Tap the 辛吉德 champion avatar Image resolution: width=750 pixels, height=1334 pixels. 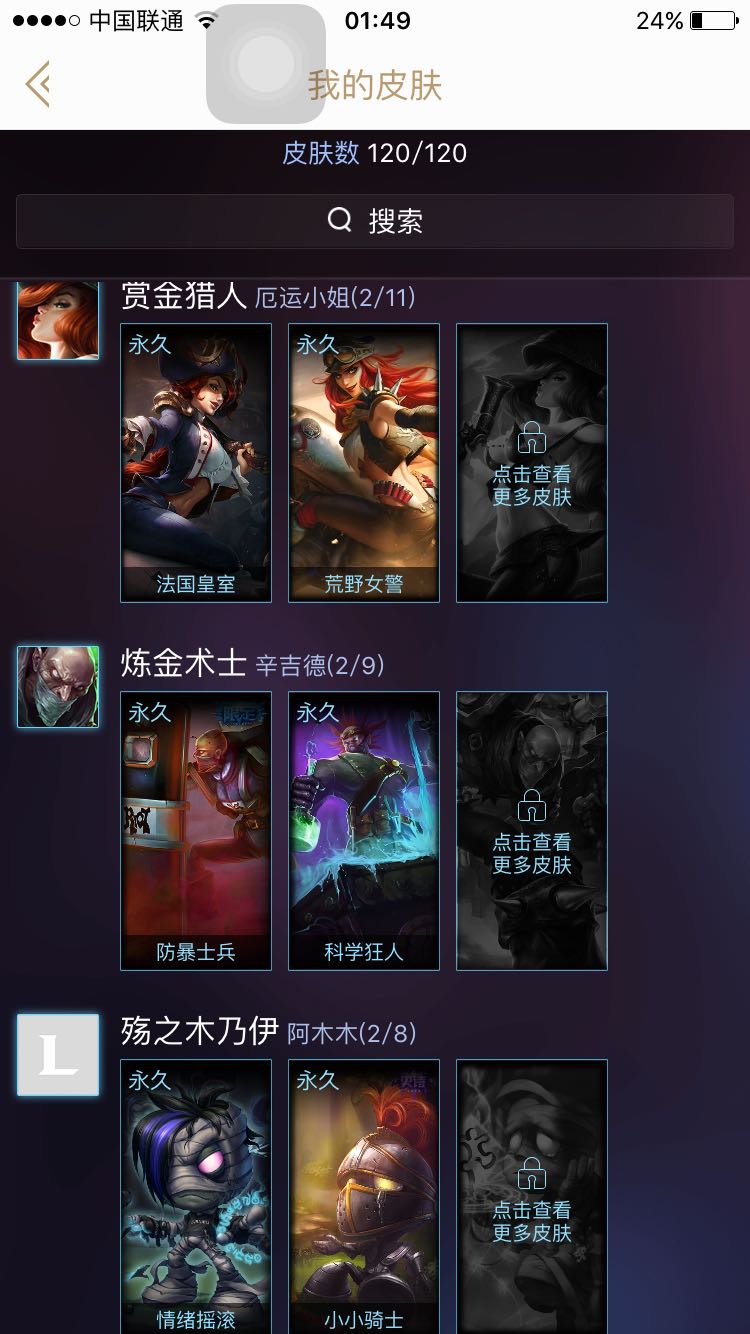coord(58,686)
